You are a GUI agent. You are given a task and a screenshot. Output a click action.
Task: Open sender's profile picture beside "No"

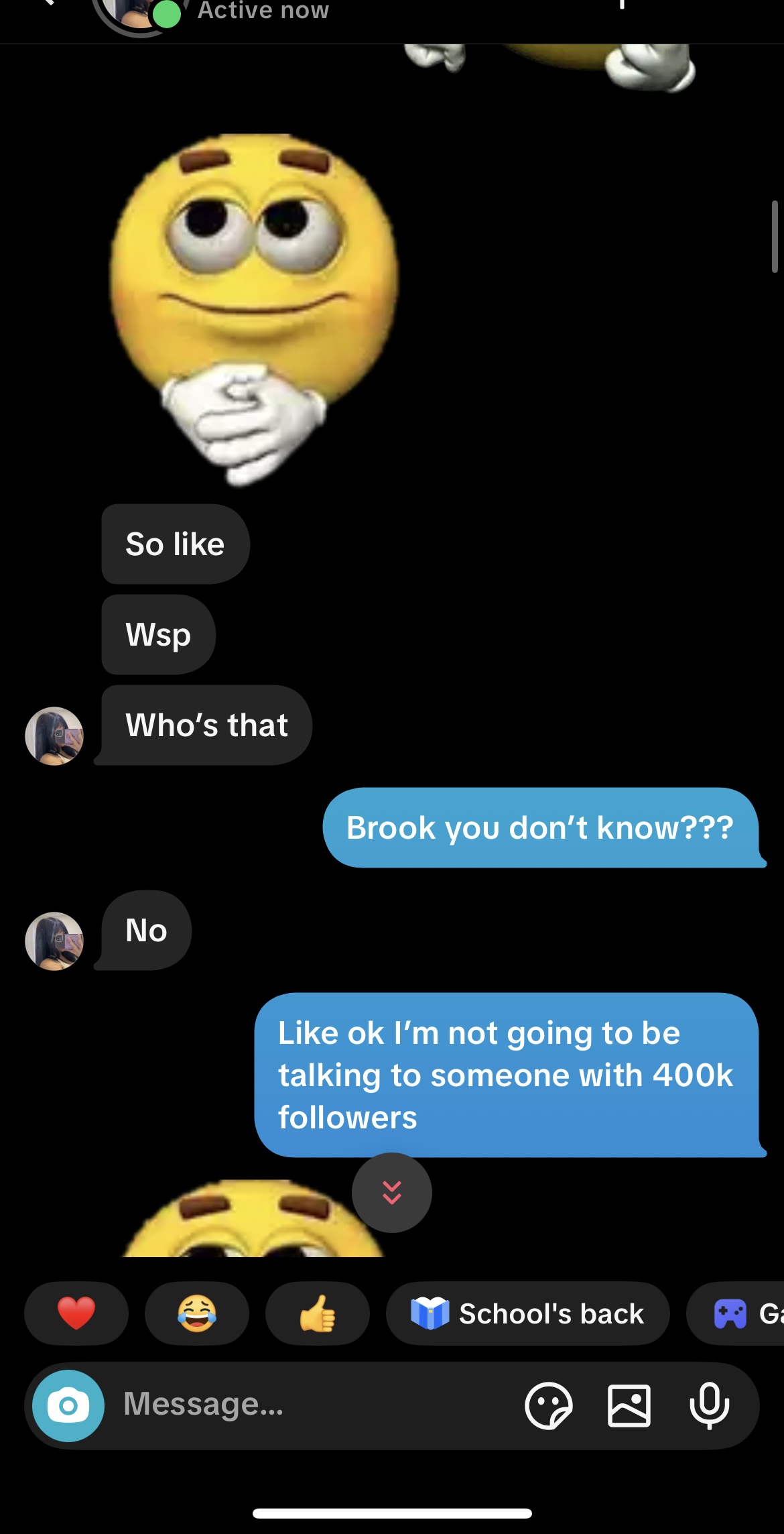click(54, 941)
